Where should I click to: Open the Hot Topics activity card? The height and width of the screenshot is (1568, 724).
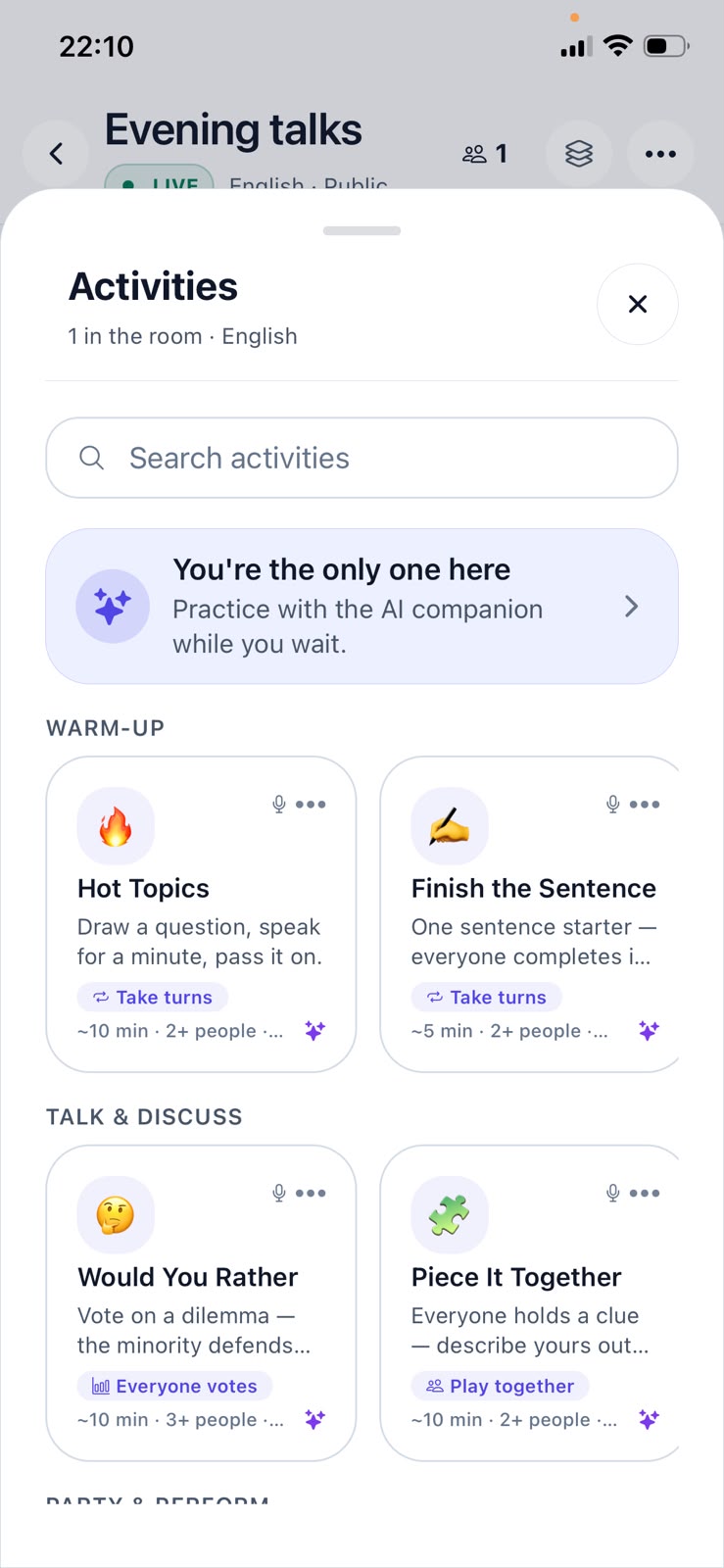pos(201,914)
